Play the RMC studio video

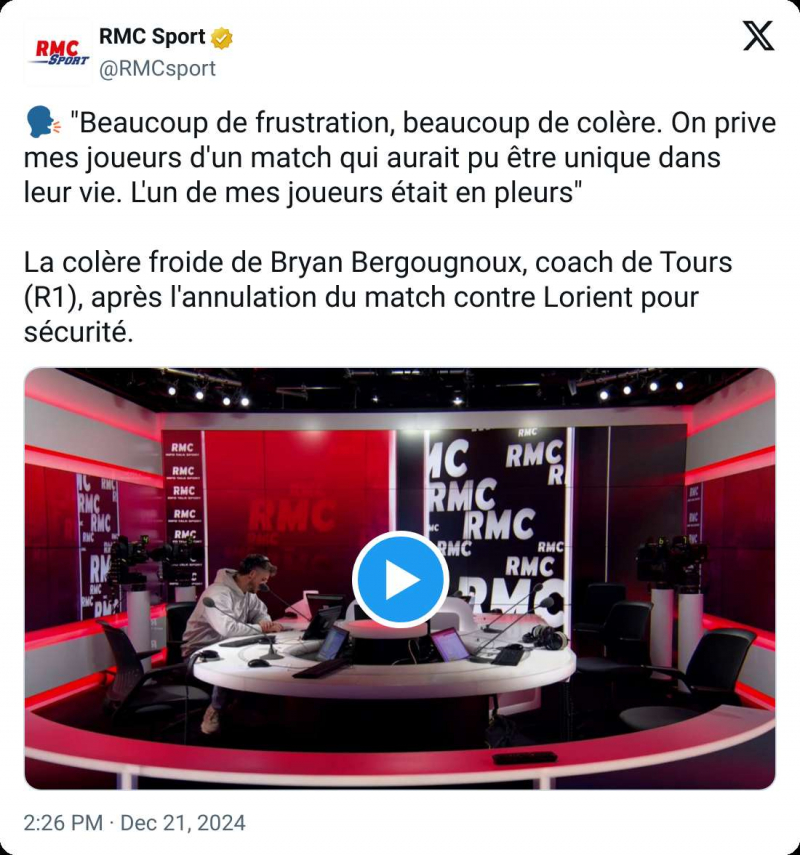(x=400, y=579)
